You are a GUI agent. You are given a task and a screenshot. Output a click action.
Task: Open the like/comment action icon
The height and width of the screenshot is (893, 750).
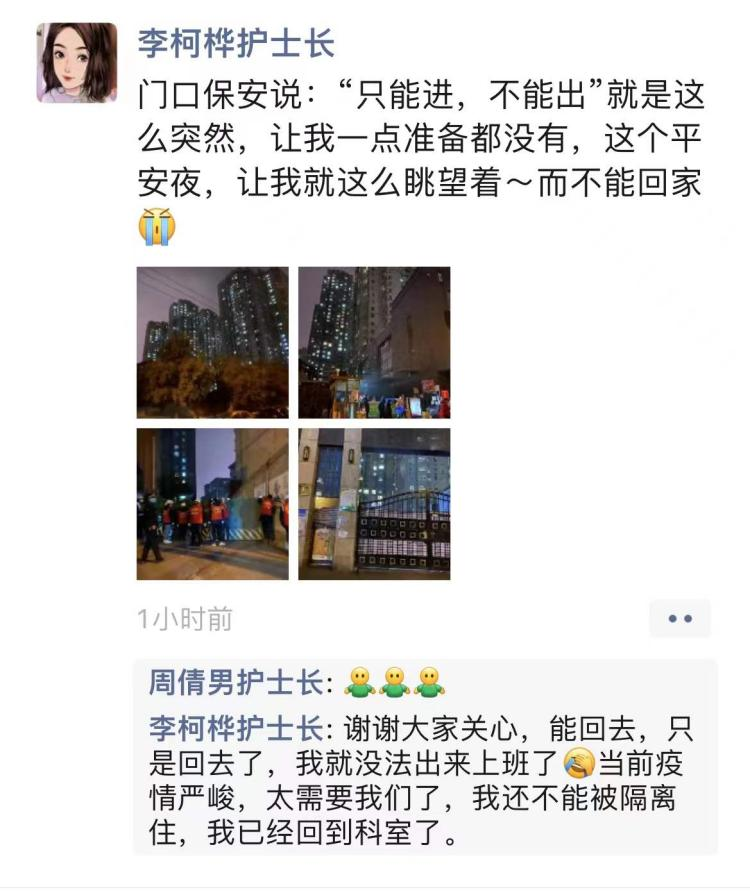682,620
